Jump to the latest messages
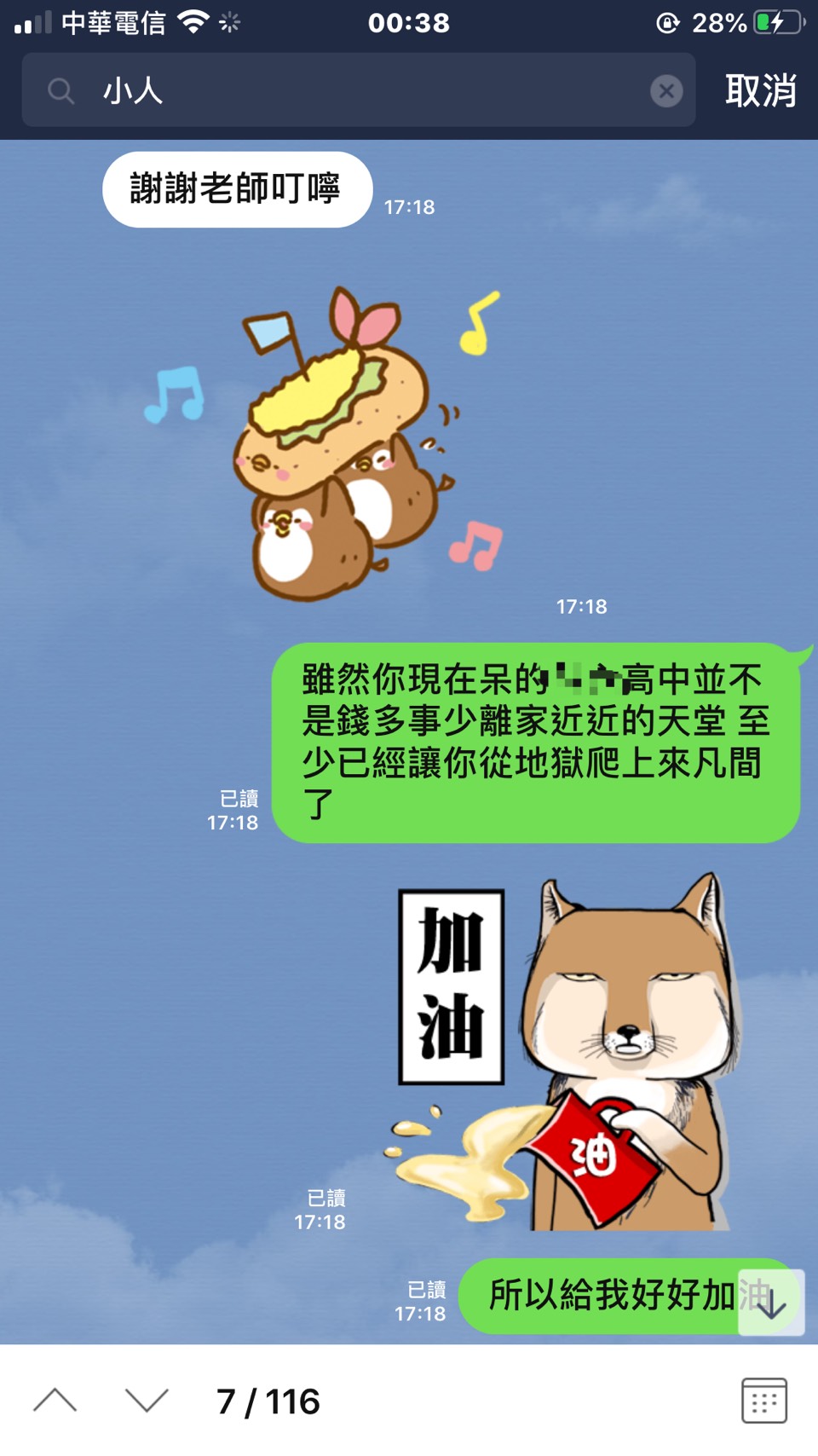 point(771,1303)
